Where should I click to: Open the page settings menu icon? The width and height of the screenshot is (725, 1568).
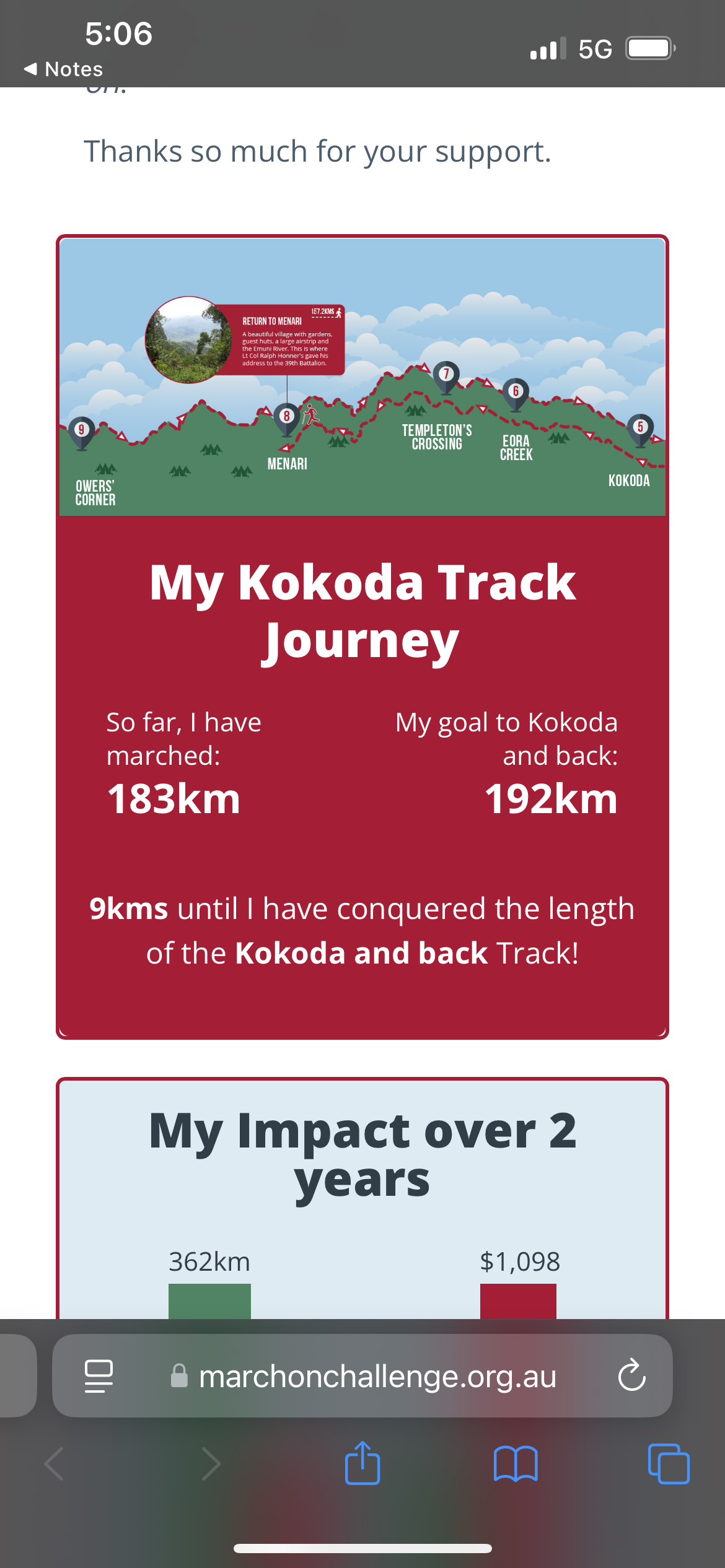click(x=99, y=1376)
